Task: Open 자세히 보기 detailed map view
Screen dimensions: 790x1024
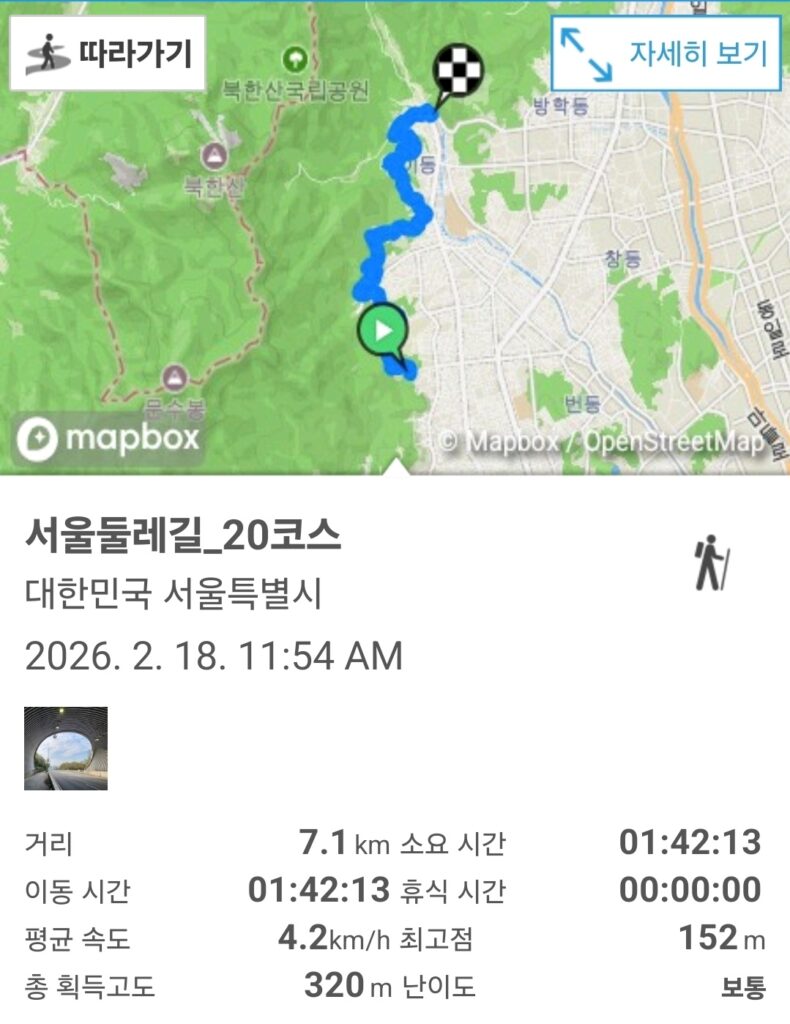Action: coord(666,53)
